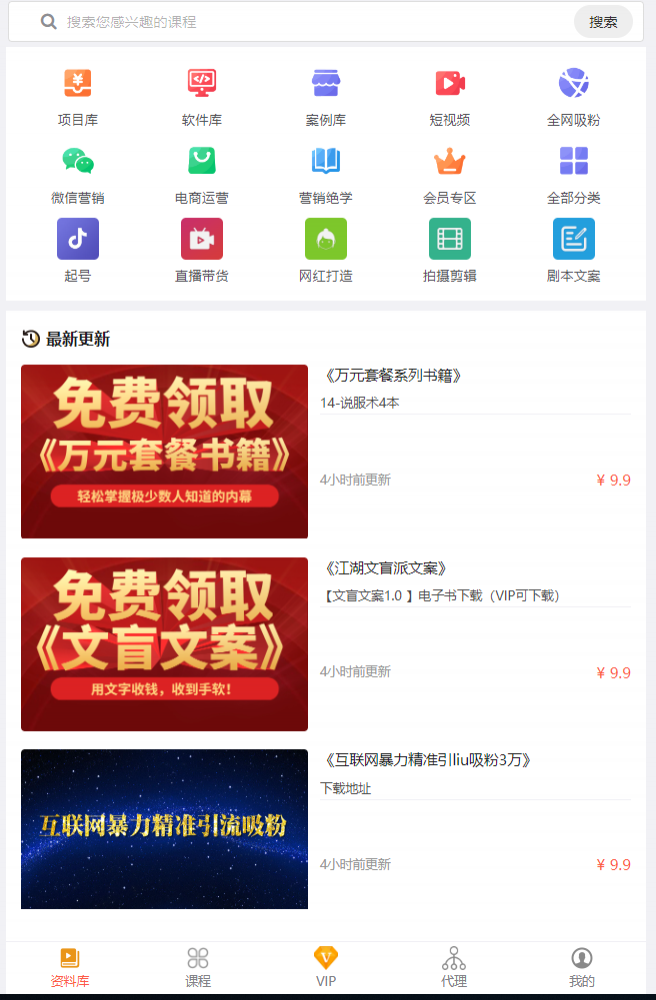Tap the 搜索 button

tap(603, 22)
